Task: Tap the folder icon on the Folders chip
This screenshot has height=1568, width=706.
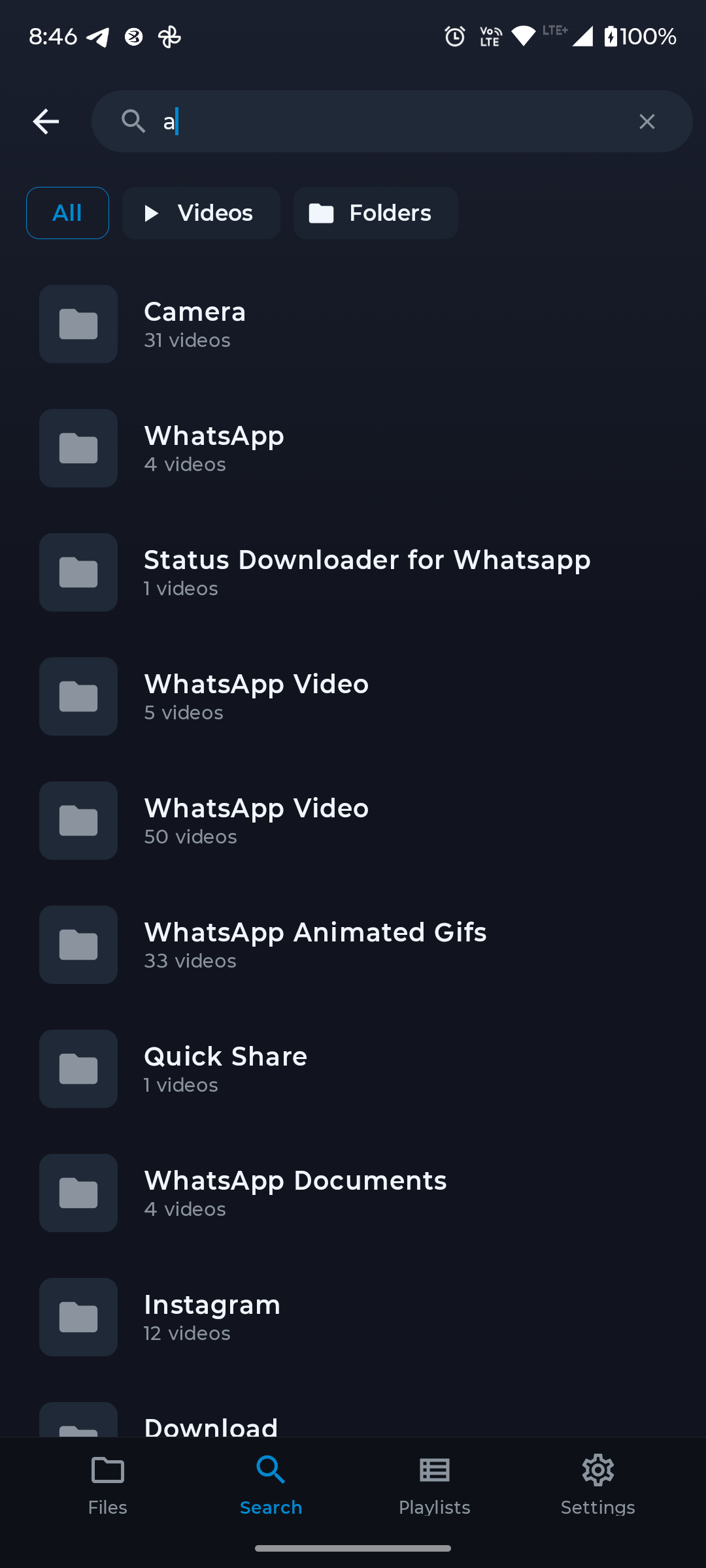Action: tap(321, 212)
